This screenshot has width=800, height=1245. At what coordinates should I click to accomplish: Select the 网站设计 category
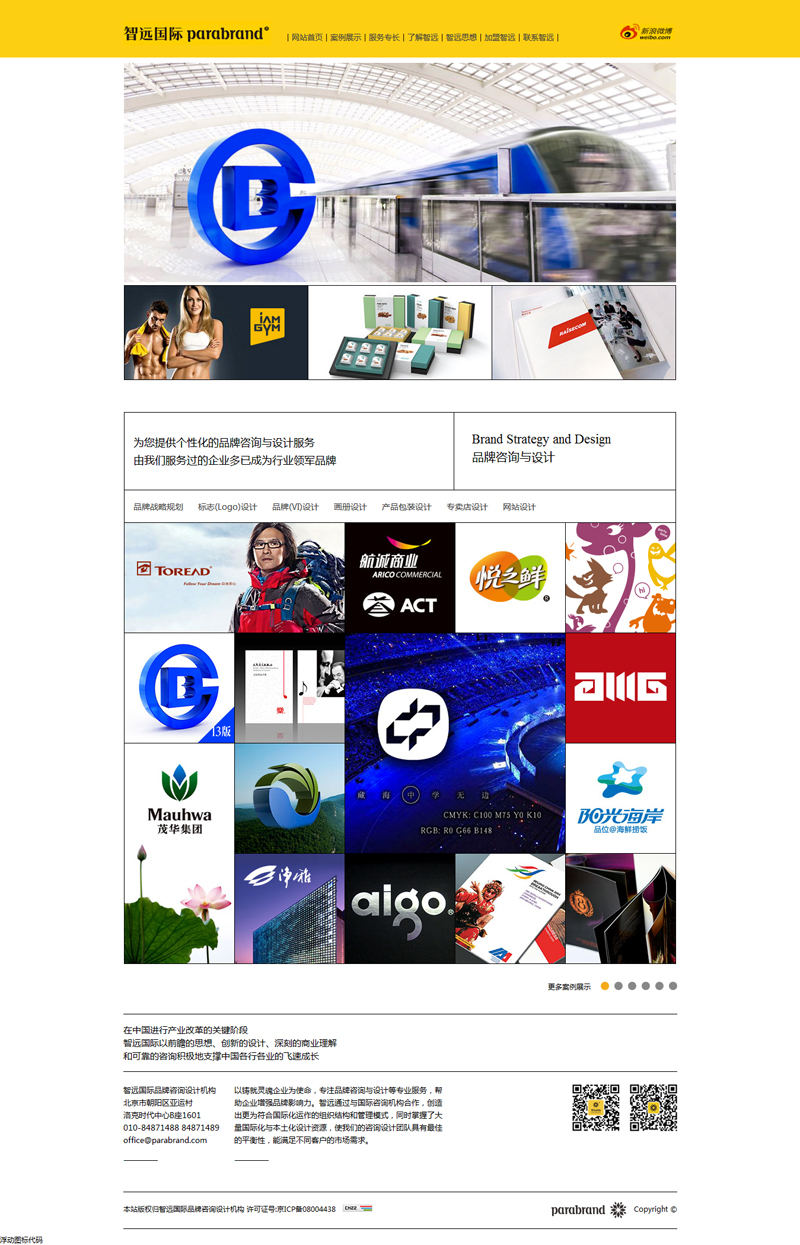tap(519, 507)
